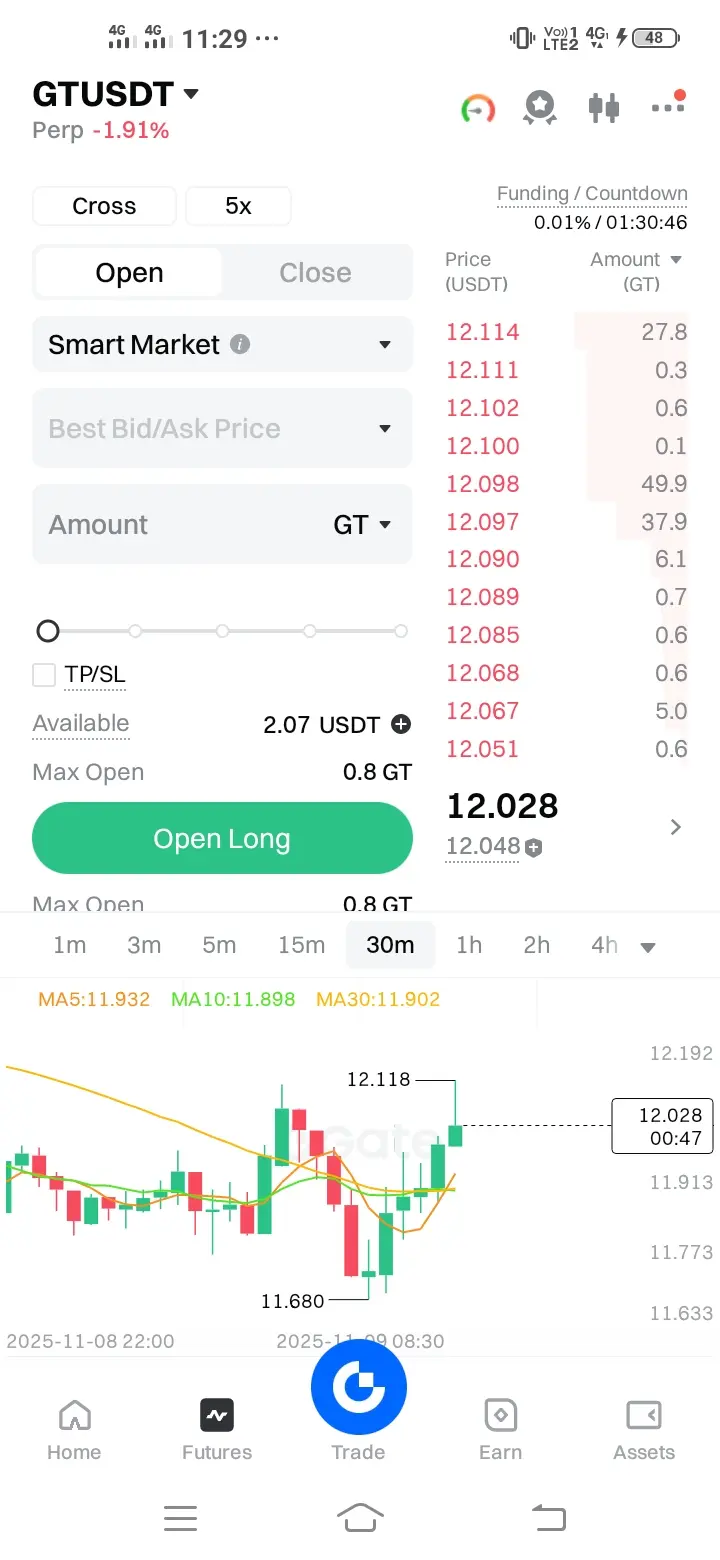Go to the Home tab

74,1430
